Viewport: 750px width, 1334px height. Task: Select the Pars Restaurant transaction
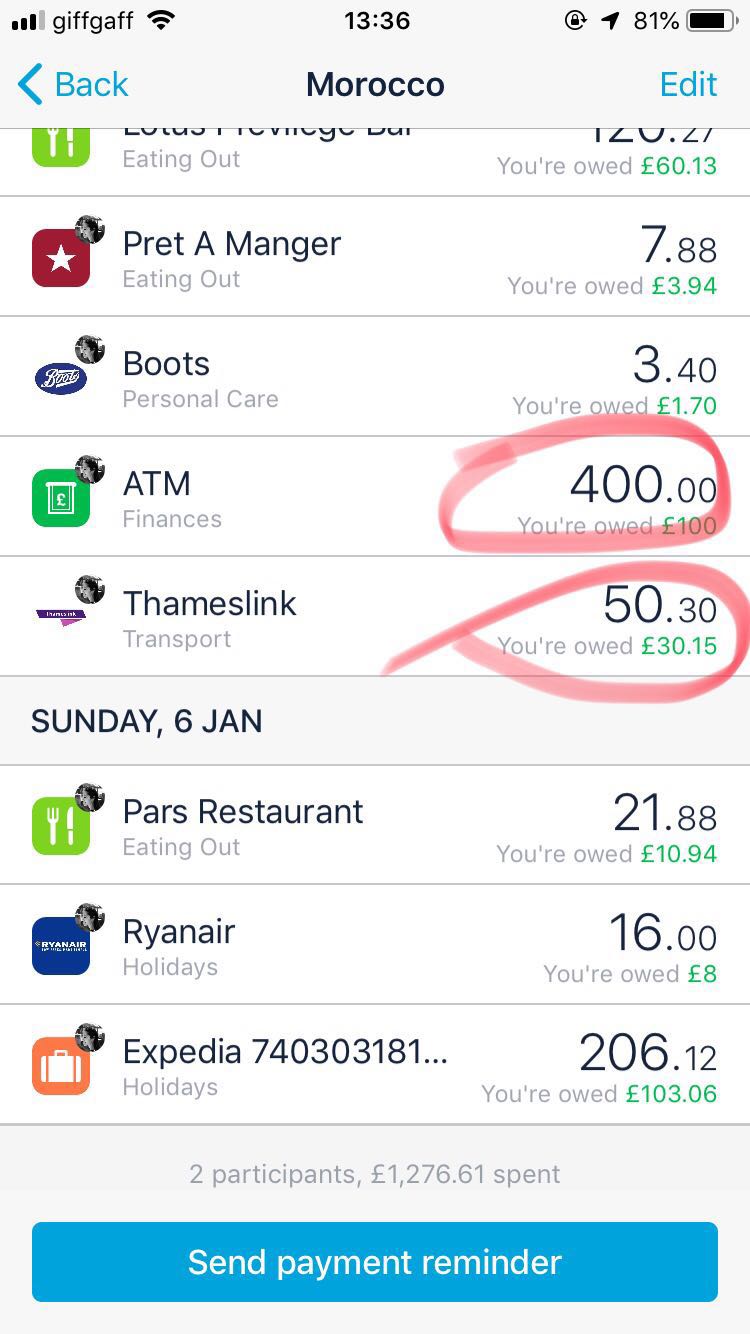(375, 825)
